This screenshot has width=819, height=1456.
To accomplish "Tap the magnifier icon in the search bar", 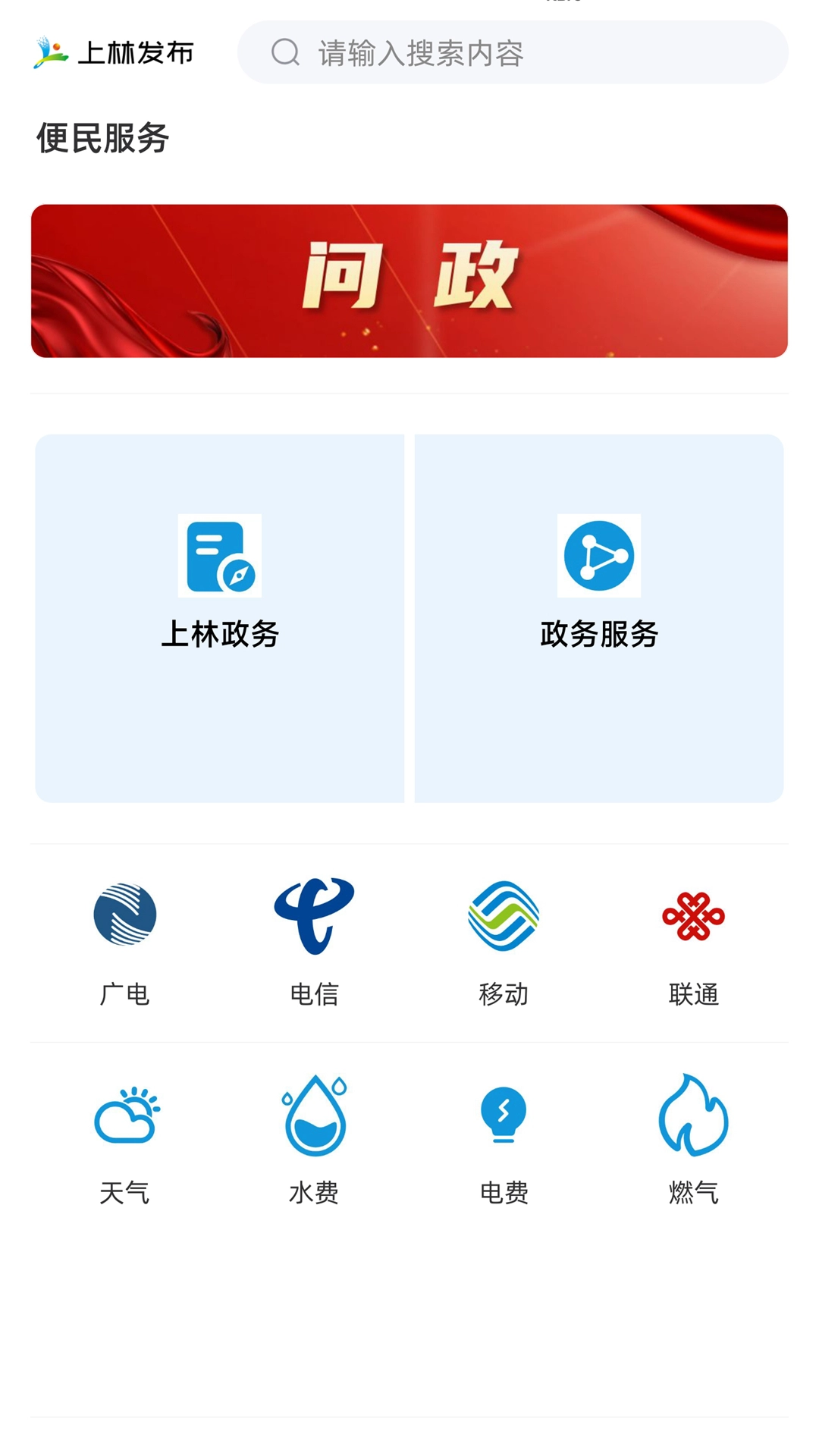I will click(x=284, y=53).
